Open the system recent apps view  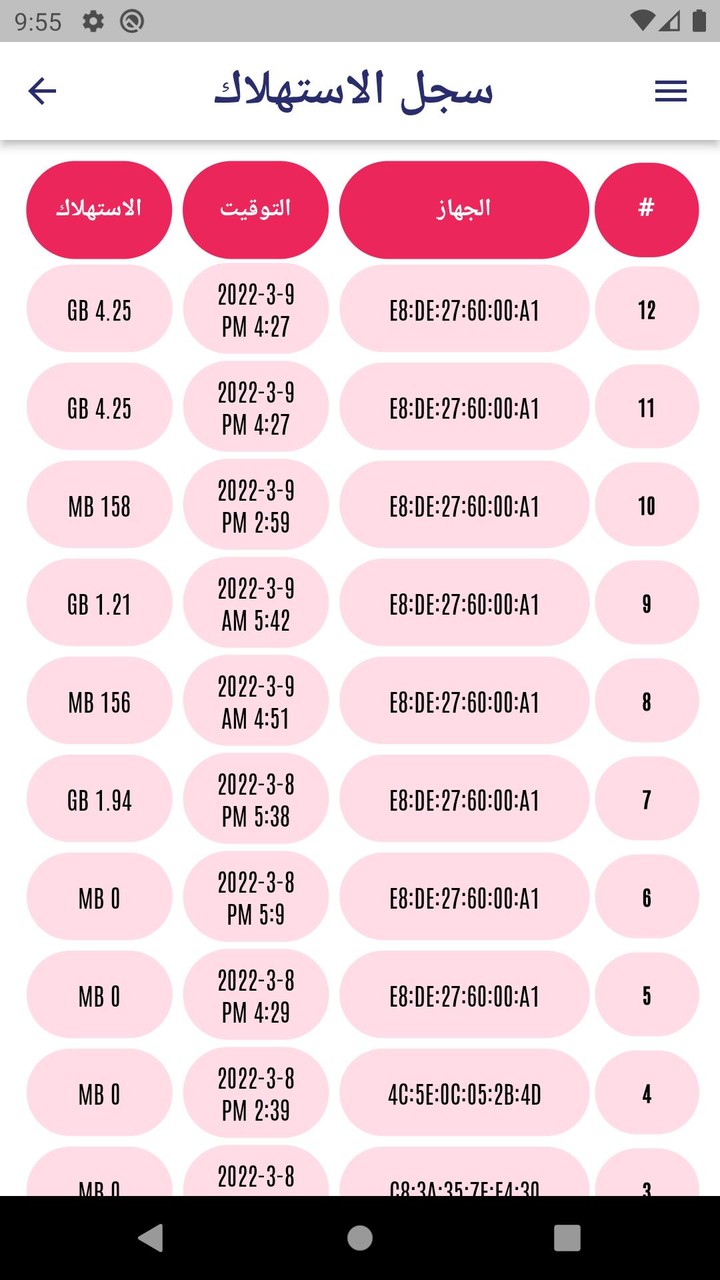coord(567,1238)
